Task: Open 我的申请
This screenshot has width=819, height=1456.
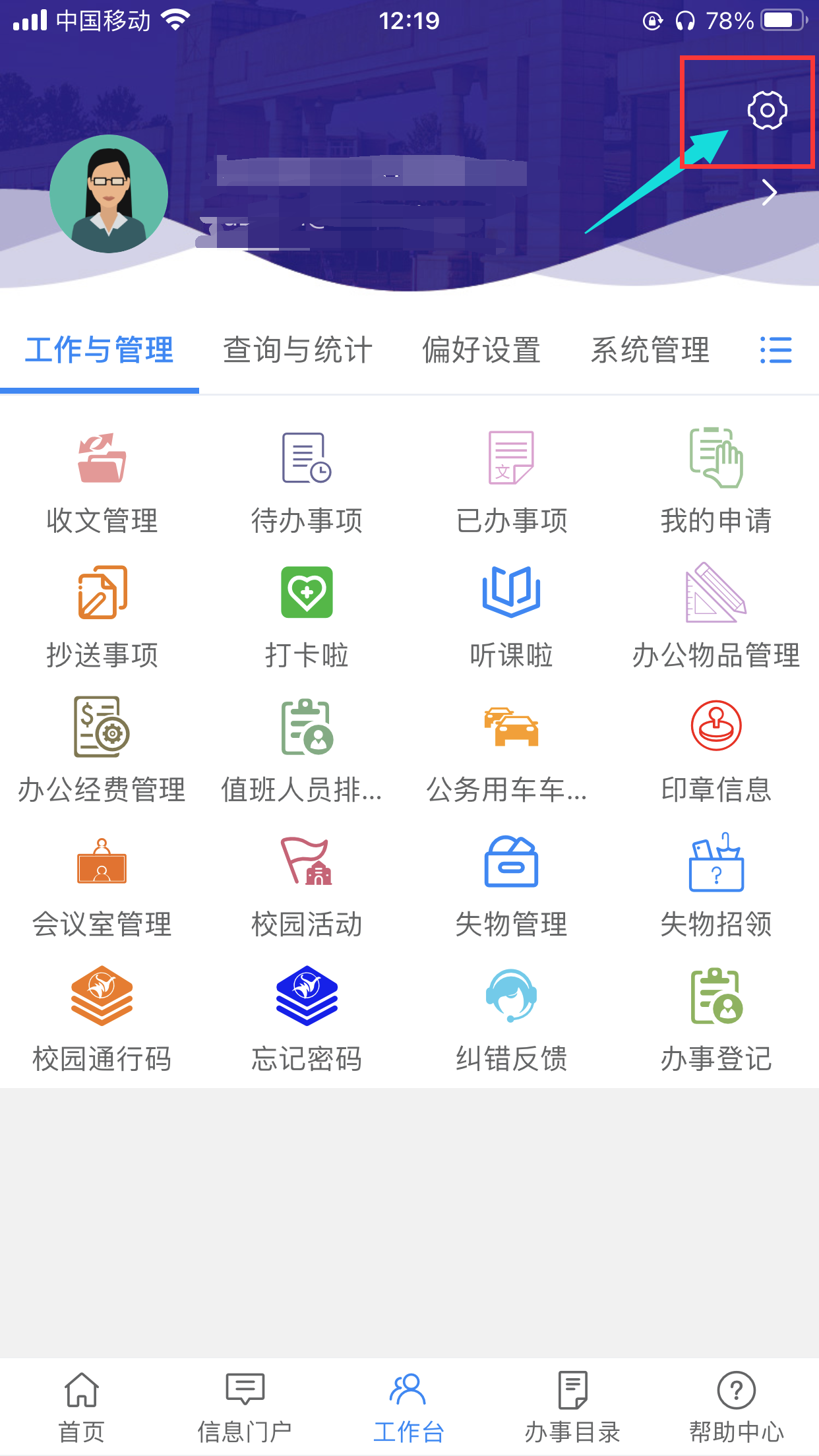Action: (x=716, y=483)
